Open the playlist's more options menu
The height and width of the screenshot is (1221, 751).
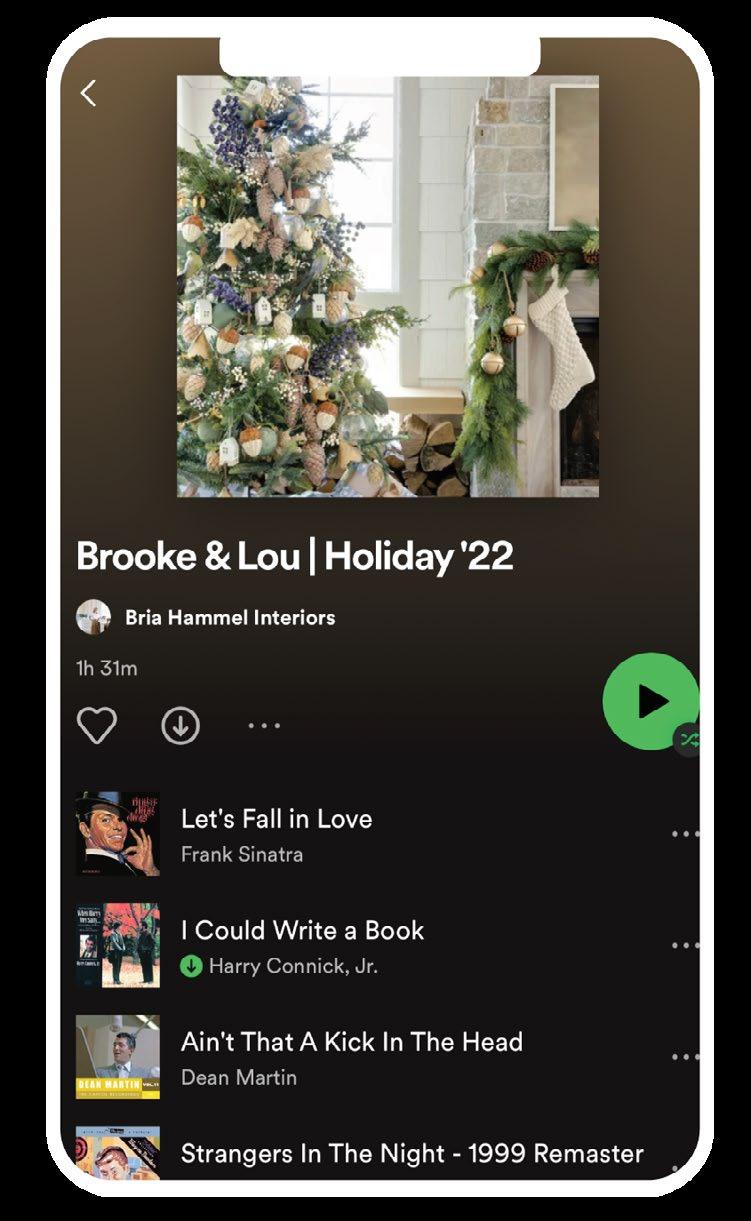point(264,726)
